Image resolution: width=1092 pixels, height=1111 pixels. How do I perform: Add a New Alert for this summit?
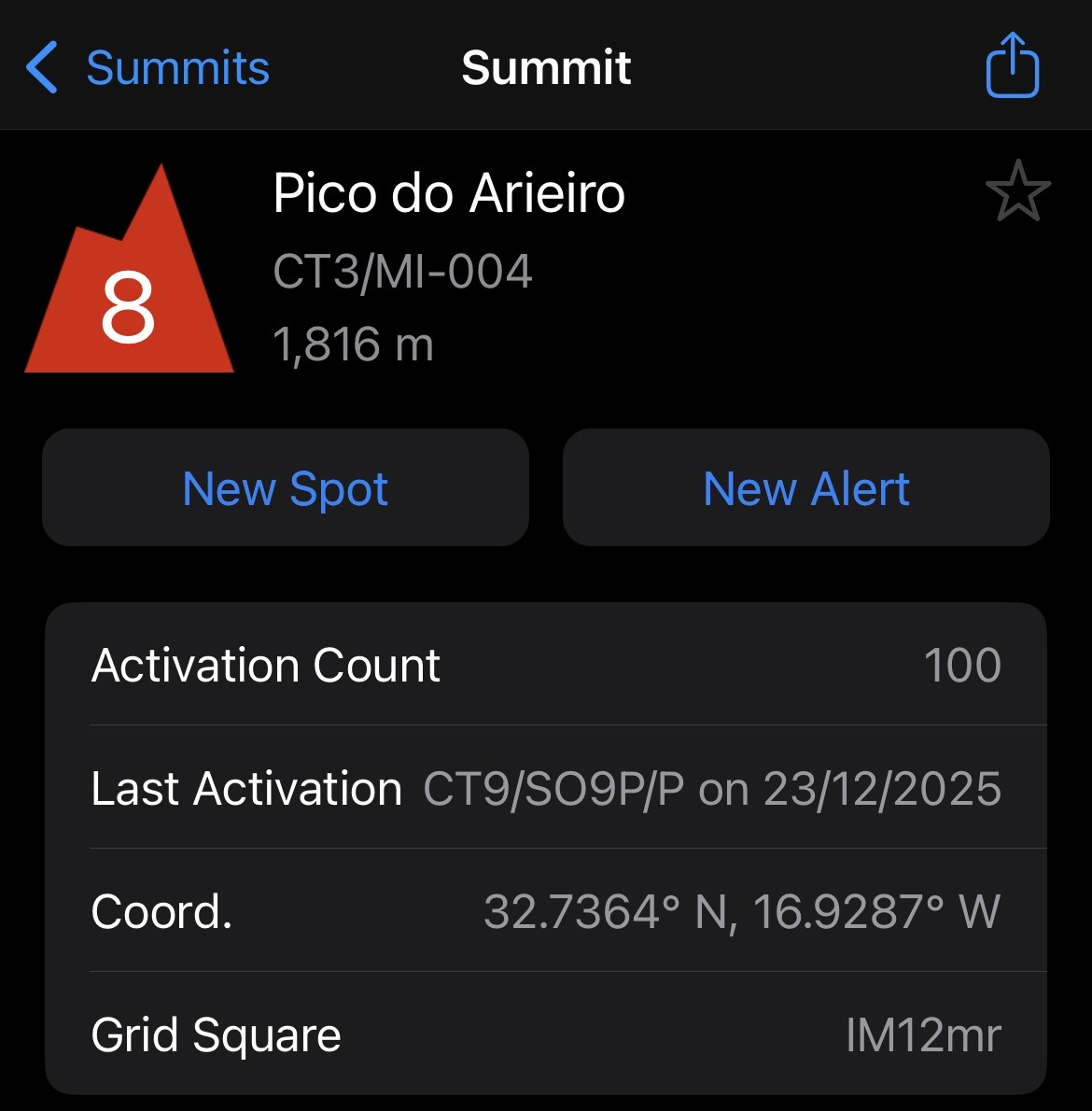point(805,488)
